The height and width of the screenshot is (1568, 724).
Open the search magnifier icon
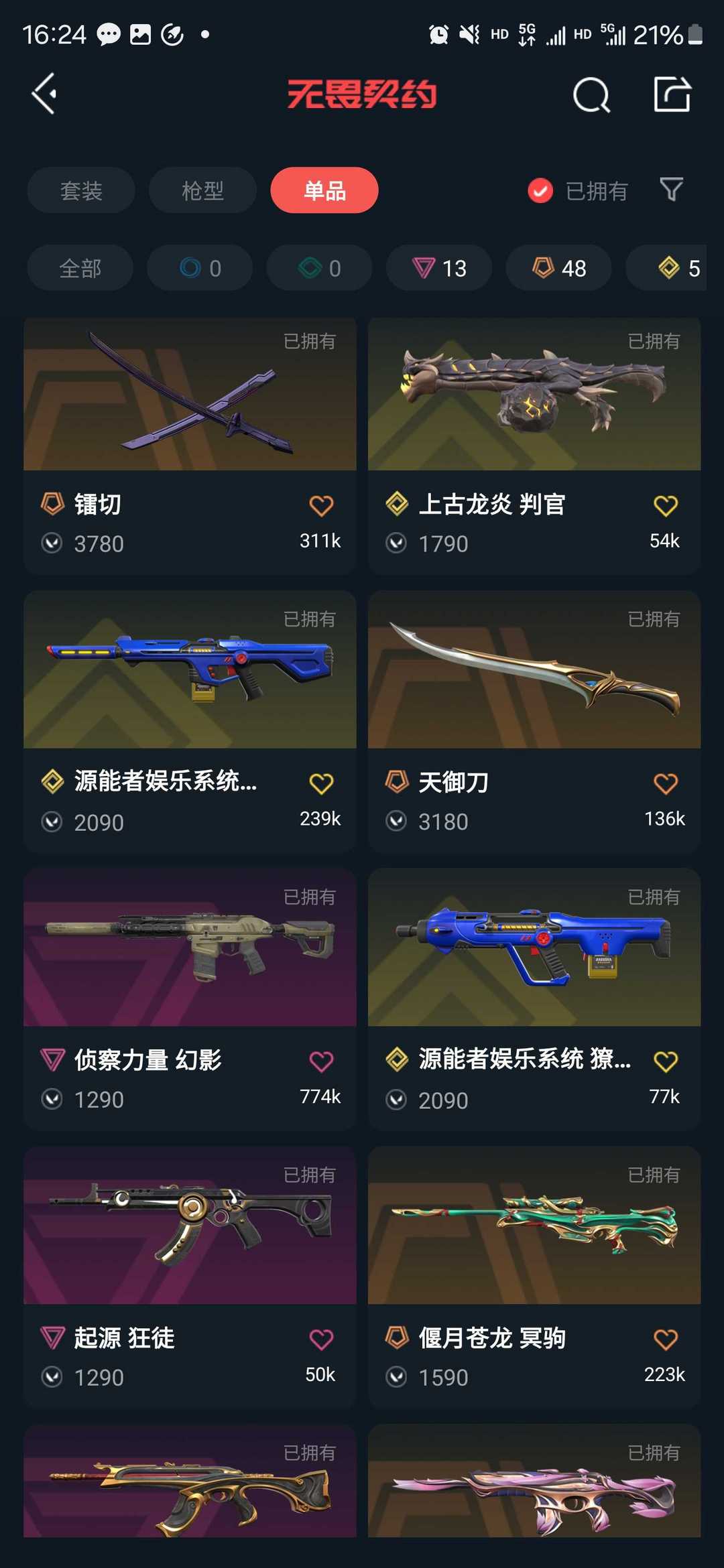pos(591,94)
